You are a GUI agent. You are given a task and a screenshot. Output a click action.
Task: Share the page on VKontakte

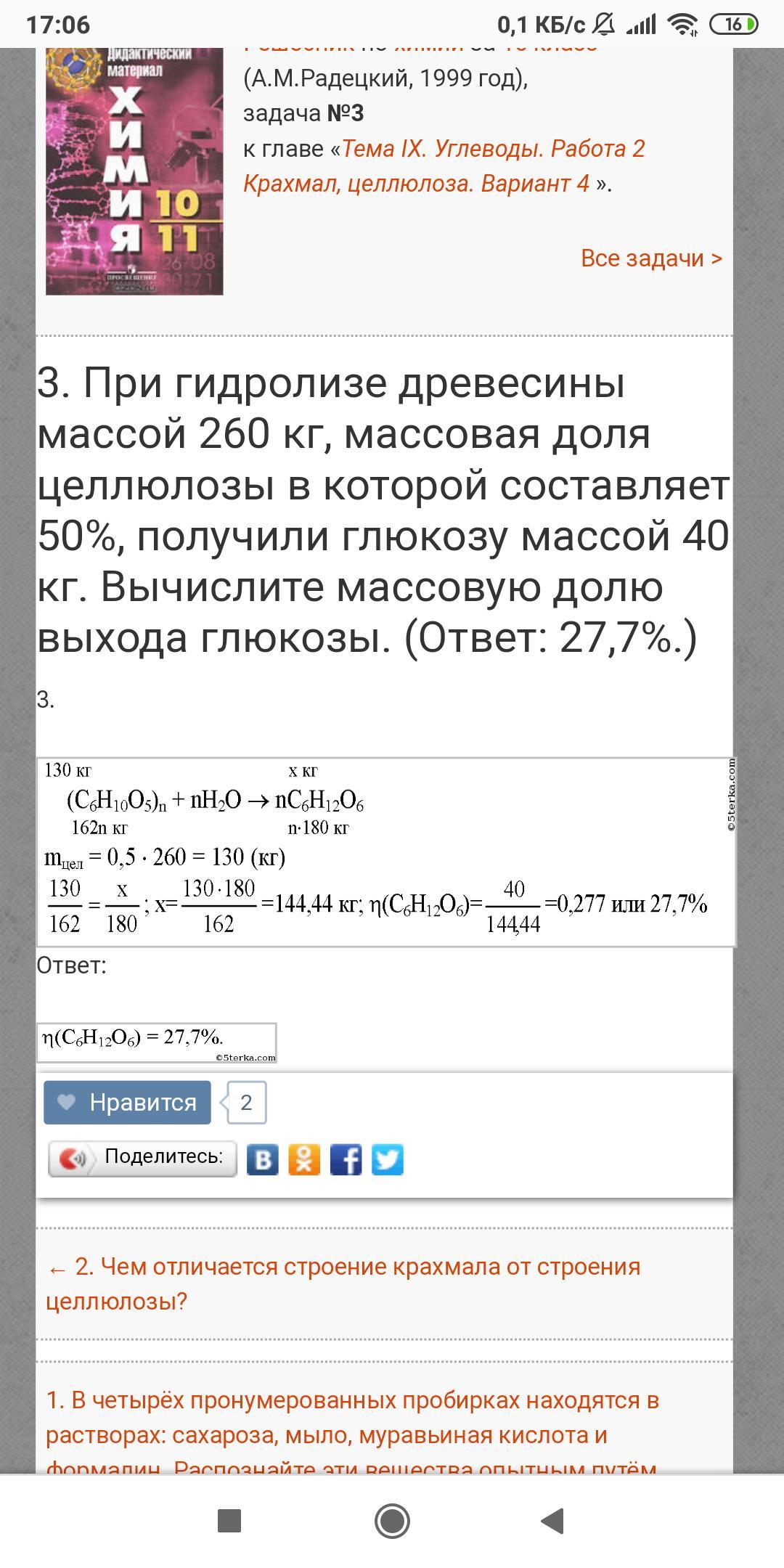point(263,1159)
